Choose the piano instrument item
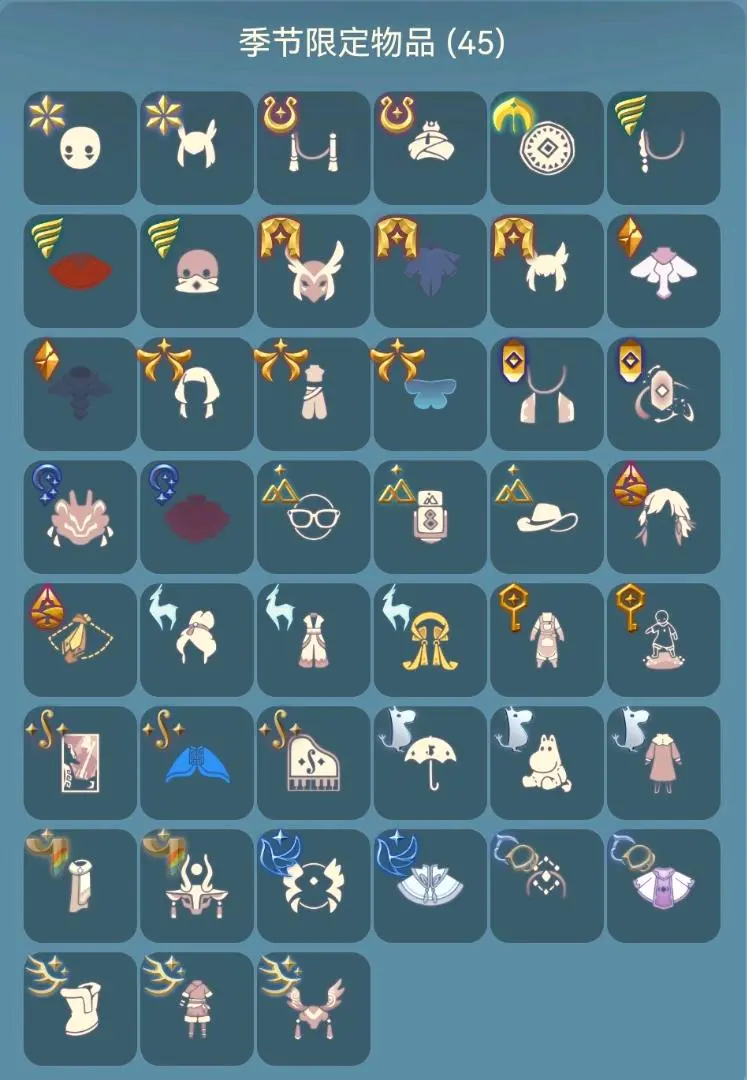Viewport: 747px width, 1080px height. (x=313, y=762)
